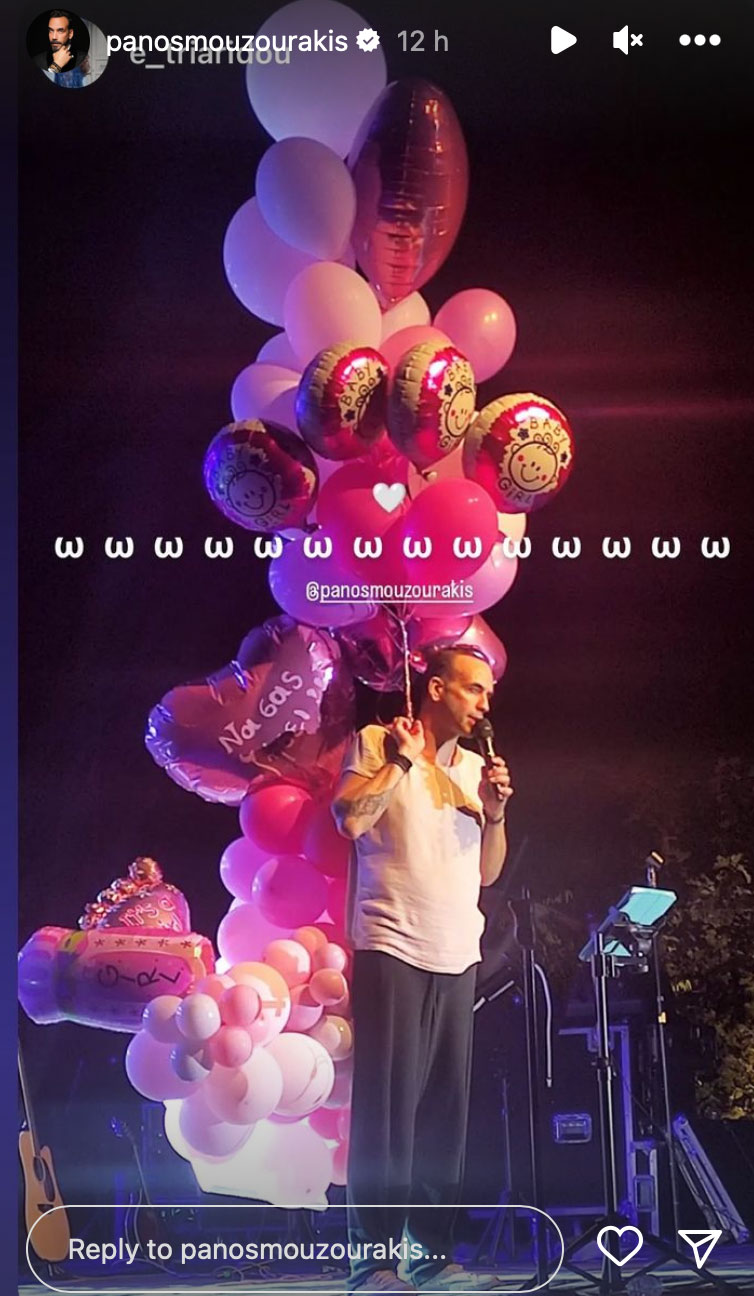
Task: Unmute the story audio
Action: (x=628, y=40)
